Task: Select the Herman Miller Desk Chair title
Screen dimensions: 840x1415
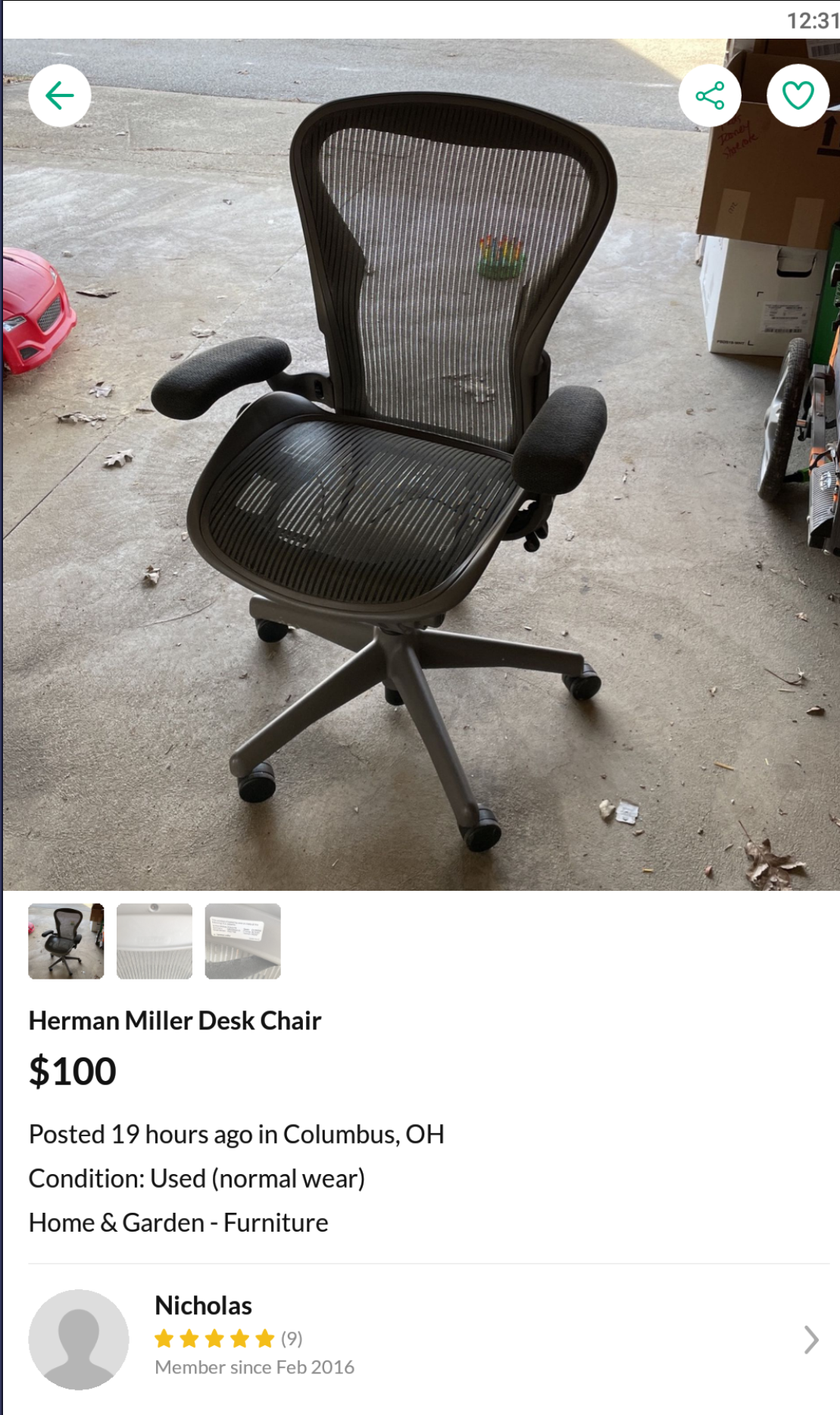Action: tap(175, 1020)
